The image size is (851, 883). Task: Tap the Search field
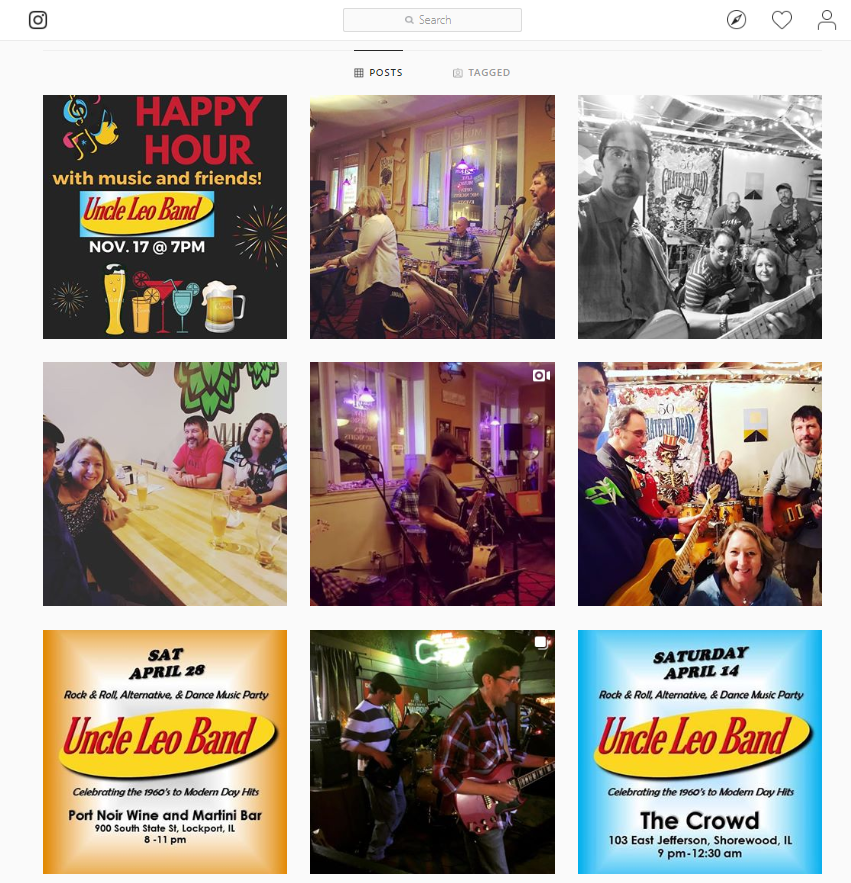[x=432, y=20]
